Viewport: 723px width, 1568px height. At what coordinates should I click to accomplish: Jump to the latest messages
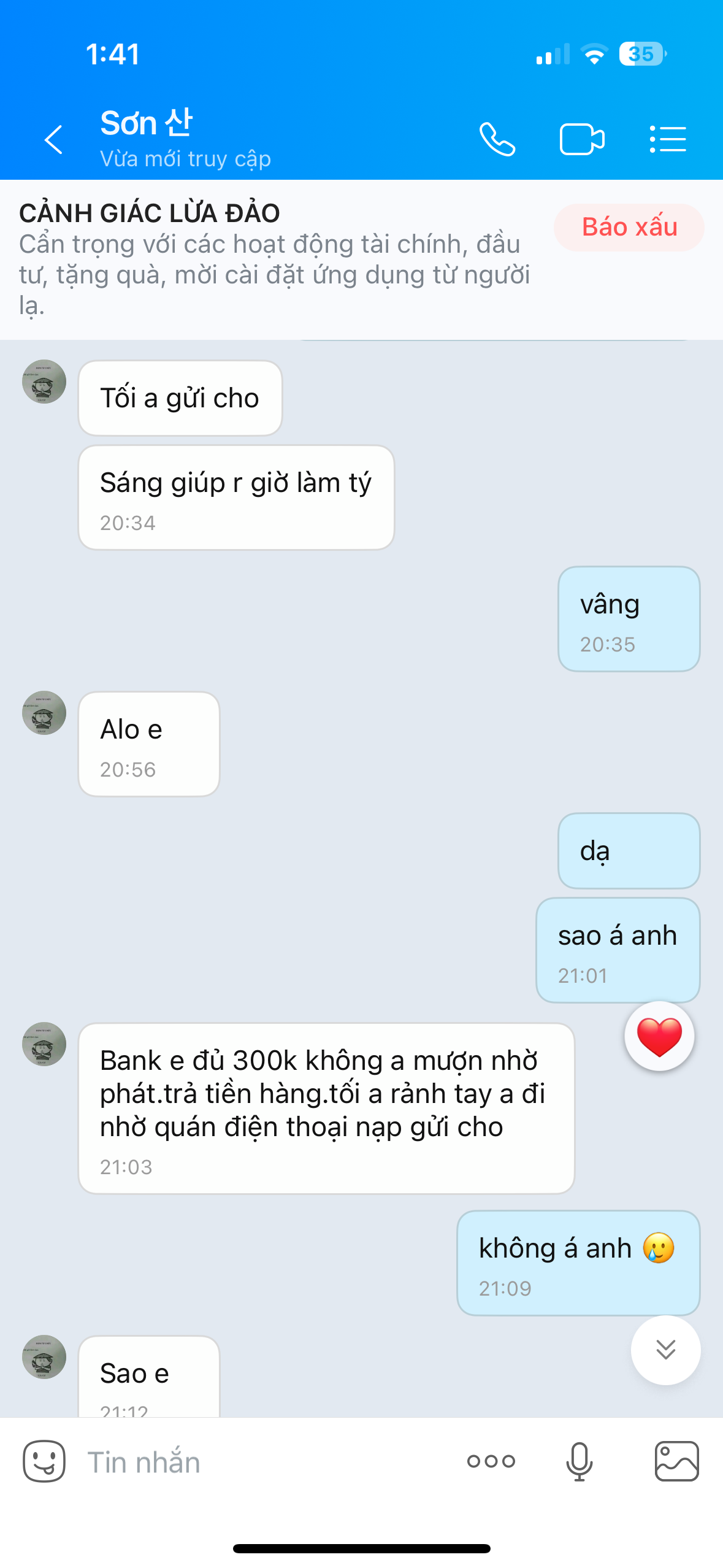pyautogui.click(x=665, y=1350)
